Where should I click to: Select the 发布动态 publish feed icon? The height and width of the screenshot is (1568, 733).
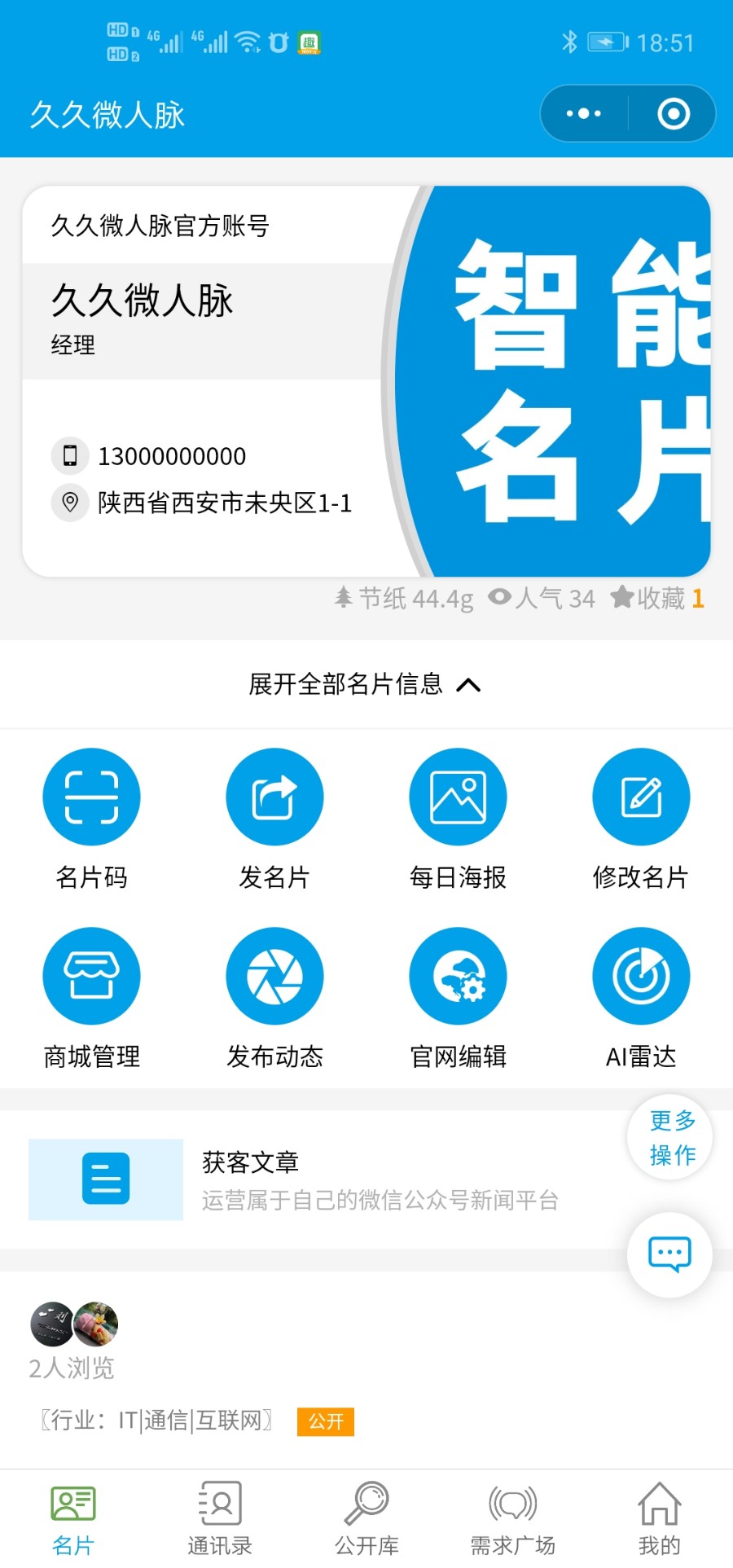(274, 975)
